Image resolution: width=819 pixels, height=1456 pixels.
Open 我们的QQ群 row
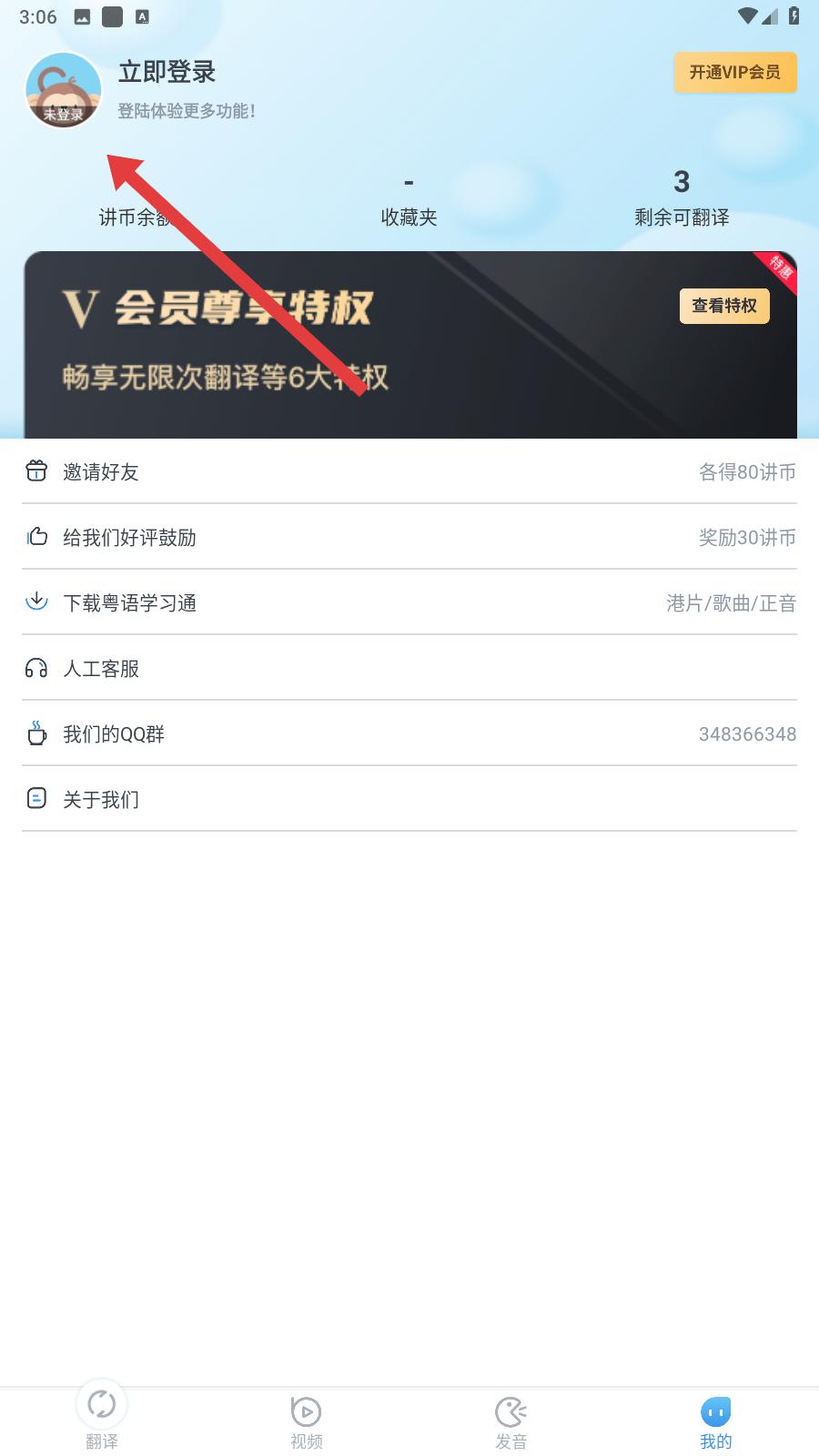click(x=409, y=733)
